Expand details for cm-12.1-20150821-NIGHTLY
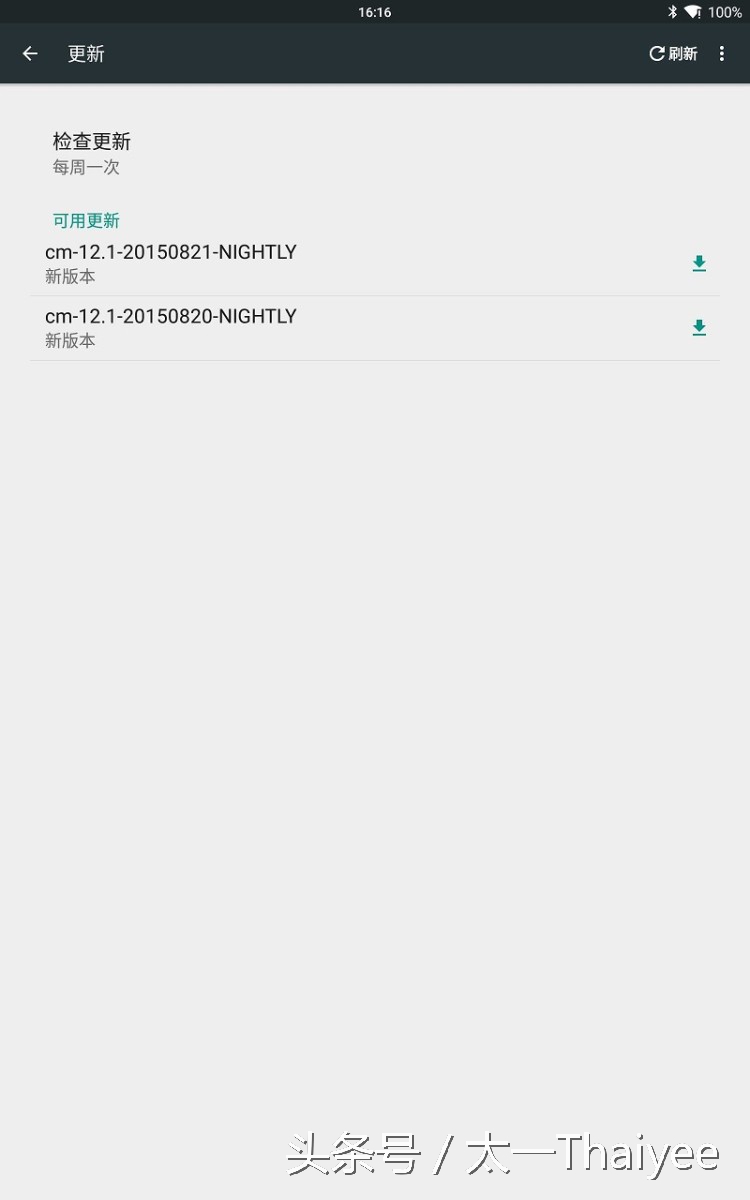The width and height of the screenshot is (750, 1200). point(171,252)
